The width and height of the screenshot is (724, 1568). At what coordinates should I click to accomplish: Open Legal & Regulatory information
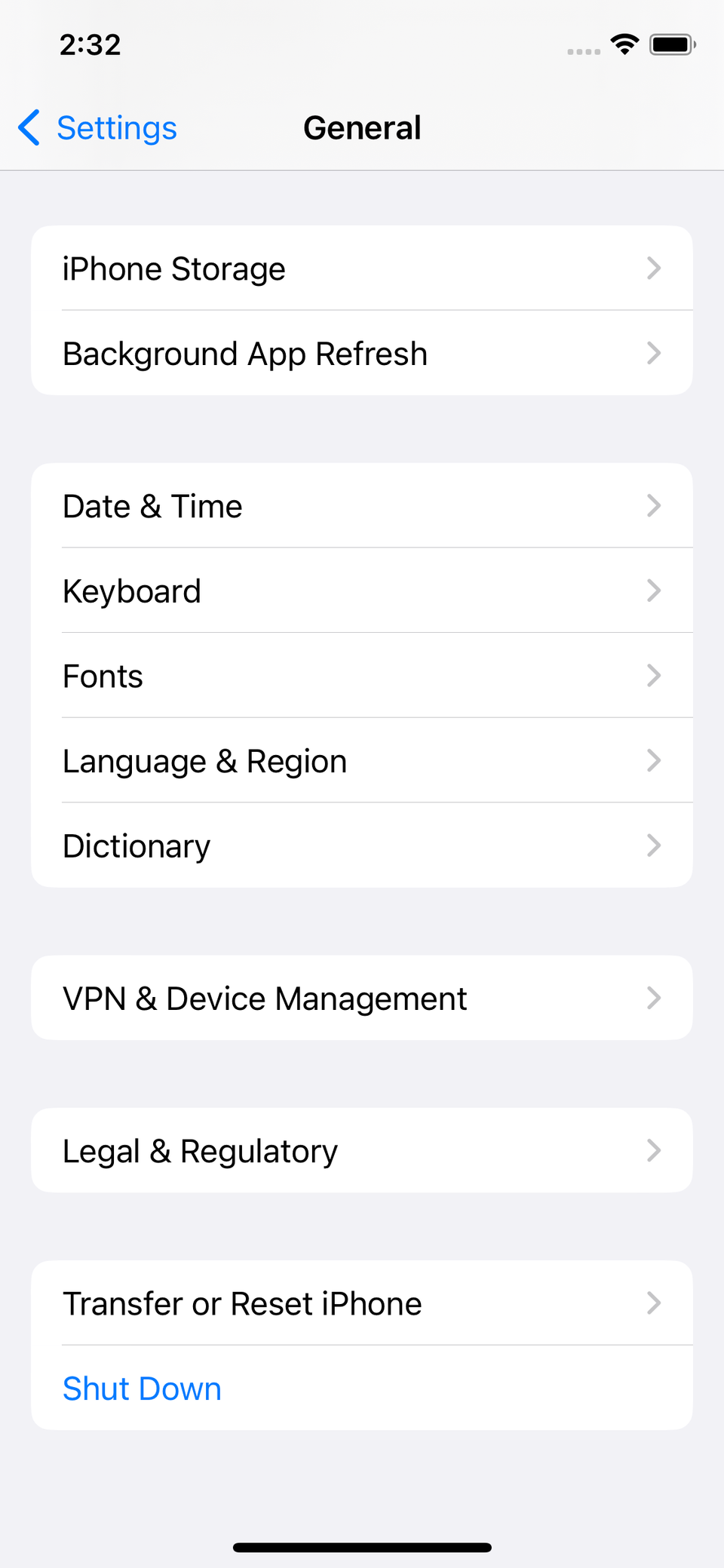[x=362, y=1150]
